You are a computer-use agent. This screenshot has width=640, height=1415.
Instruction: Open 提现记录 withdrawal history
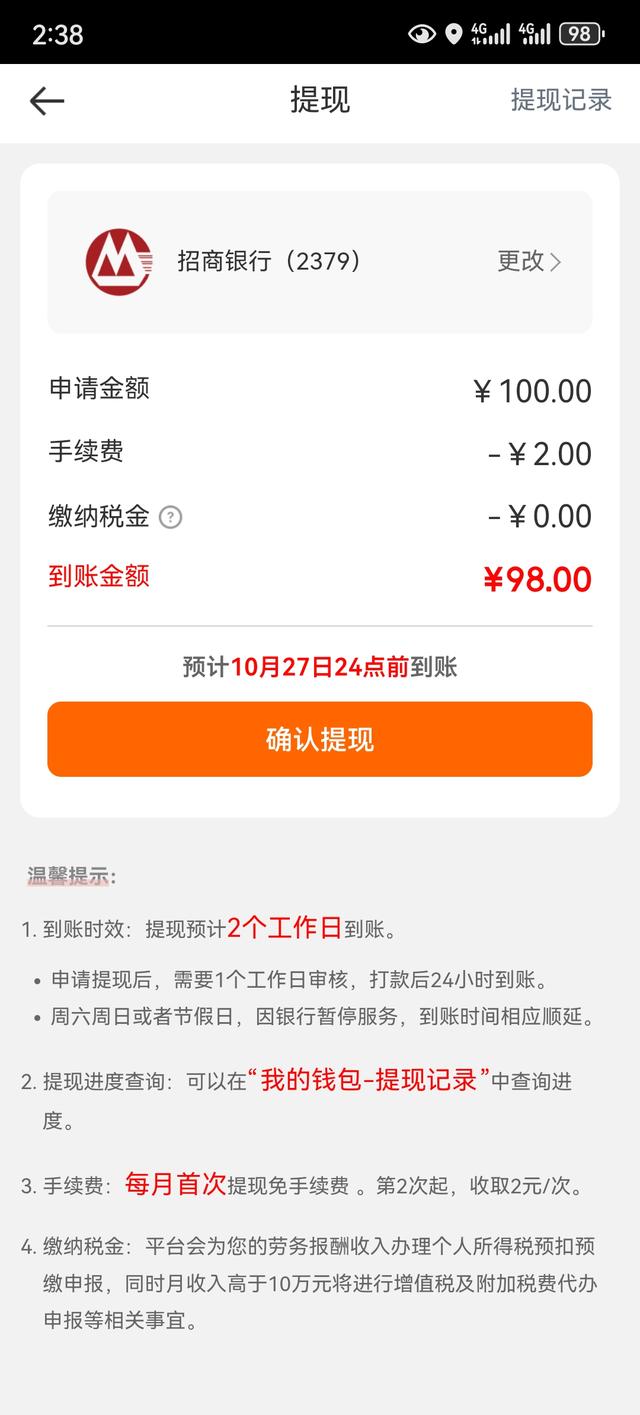coord(561,100)
